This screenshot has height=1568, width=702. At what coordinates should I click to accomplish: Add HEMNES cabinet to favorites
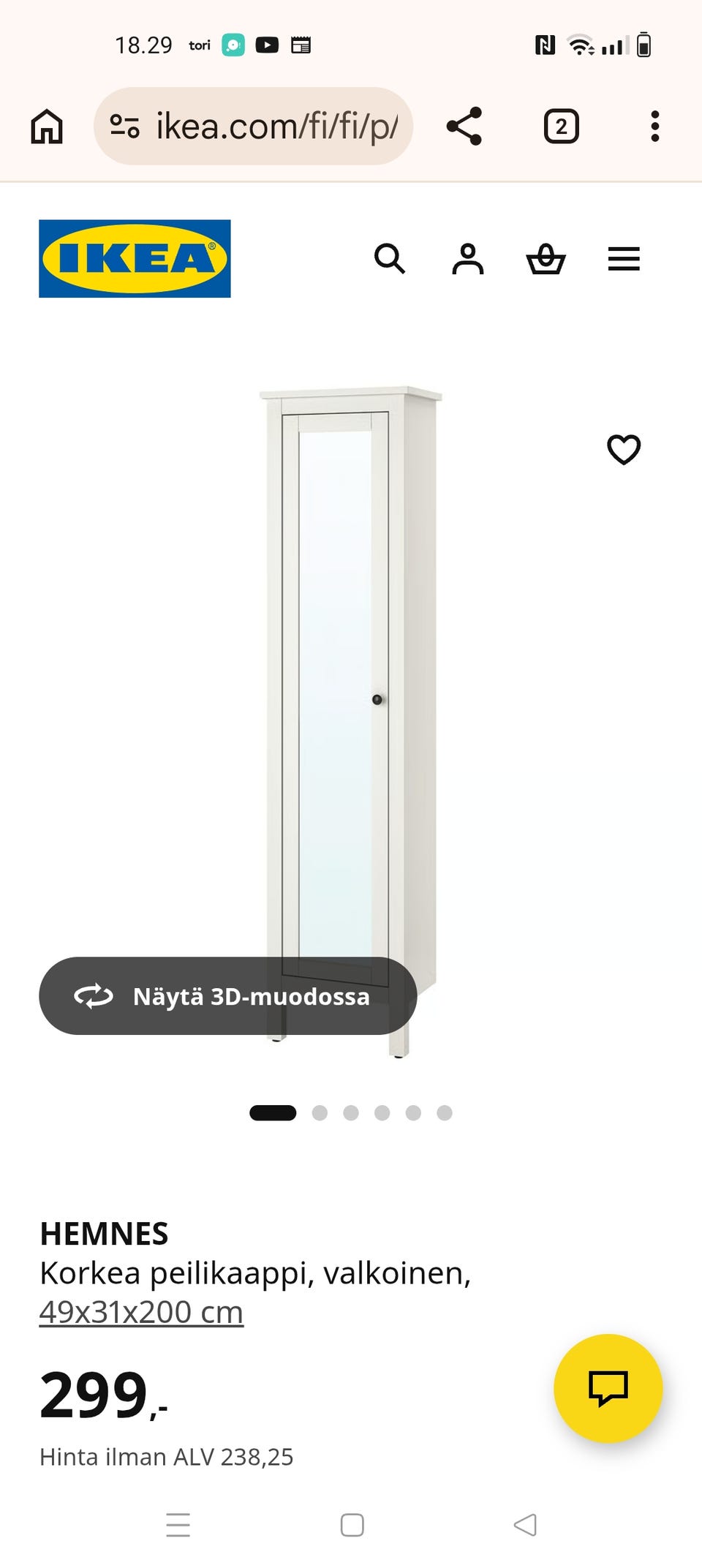(624, 449)
